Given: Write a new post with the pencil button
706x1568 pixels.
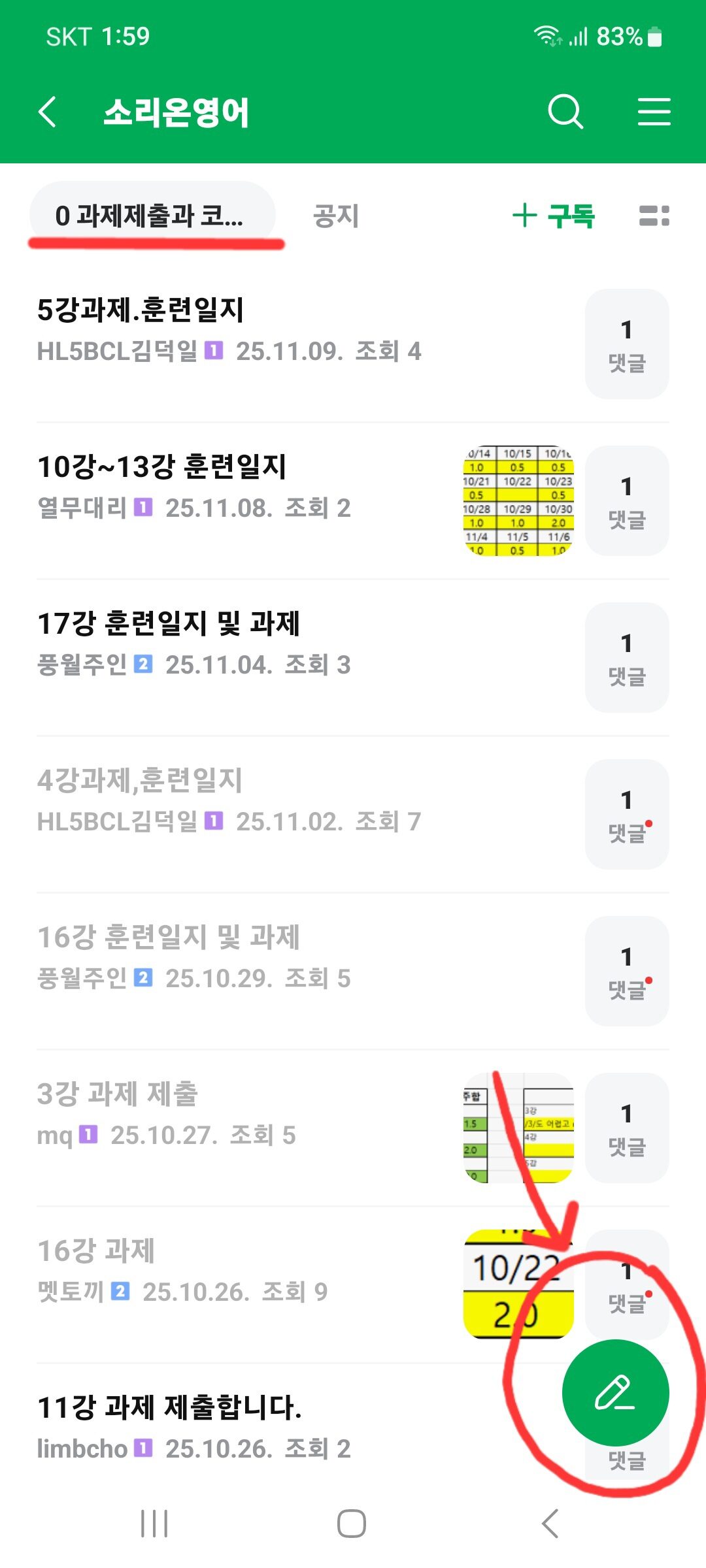Looking at the screenshot, I should (x=615, y=1392).
